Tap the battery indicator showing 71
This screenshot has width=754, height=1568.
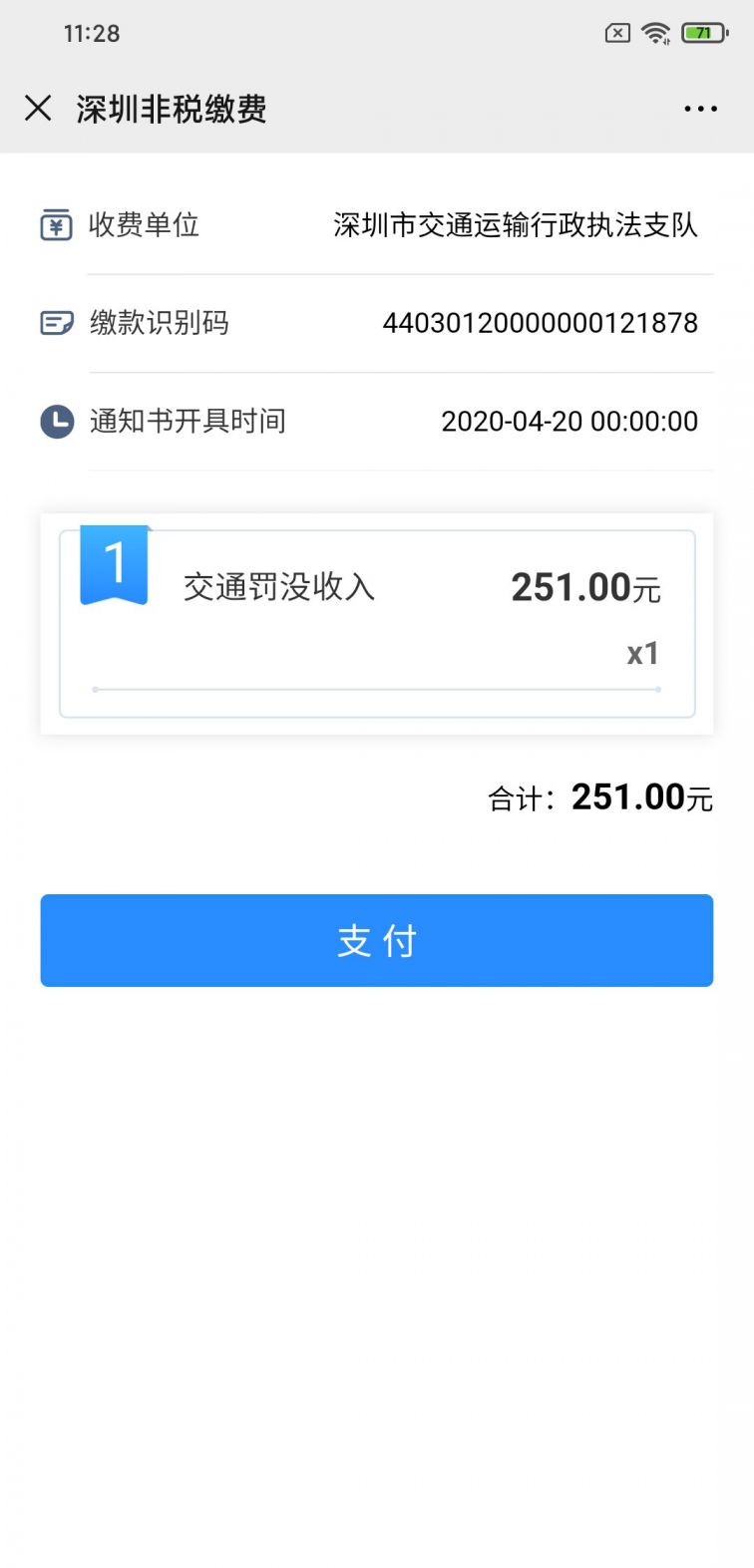pos(704,32)
